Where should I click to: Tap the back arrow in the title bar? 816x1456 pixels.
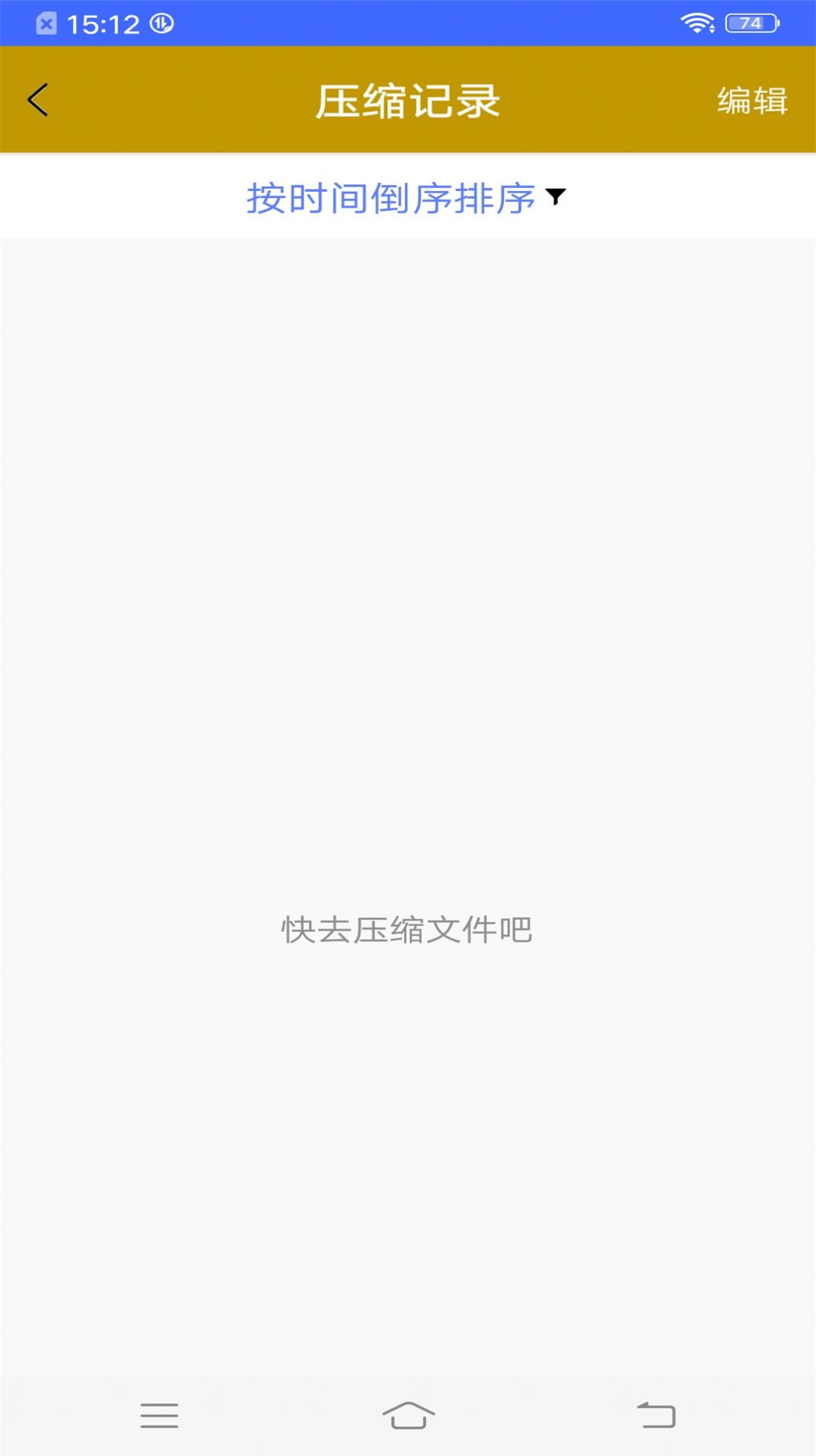(x=36, y=100)
